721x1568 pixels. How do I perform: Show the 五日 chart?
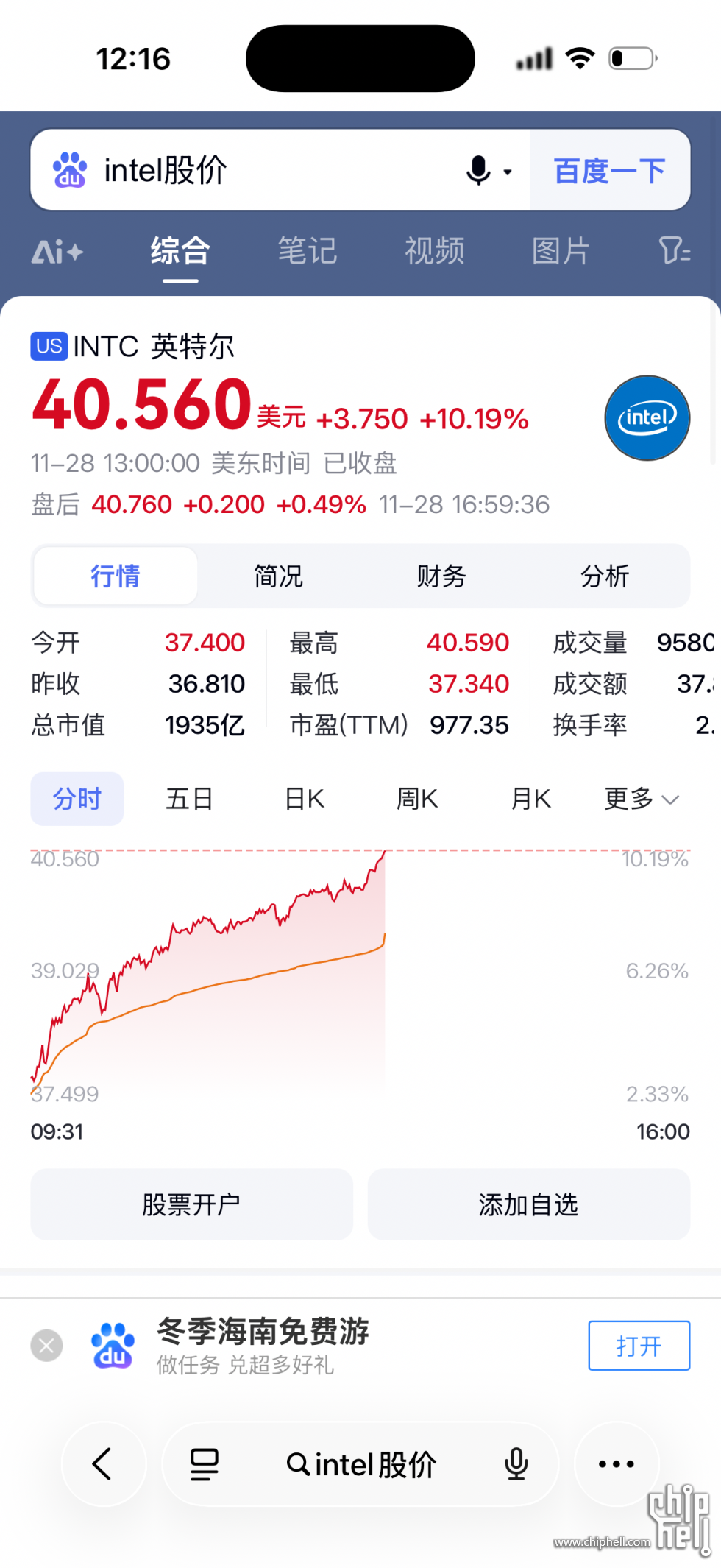coord(190,799)
